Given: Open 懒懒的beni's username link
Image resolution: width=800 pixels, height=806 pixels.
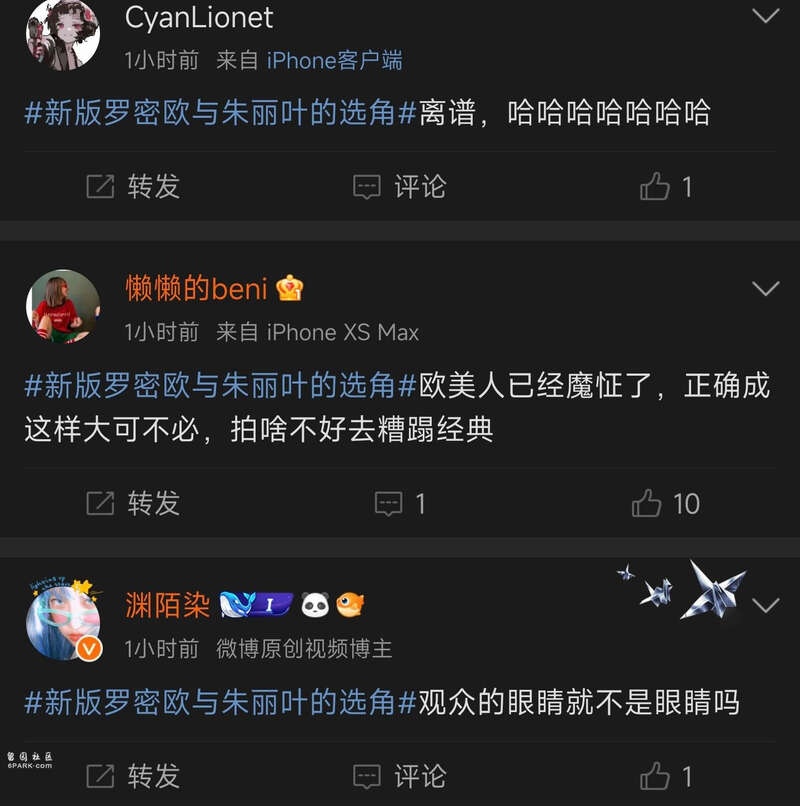Looking at the screenshot, I should click(x=197, y=289).
